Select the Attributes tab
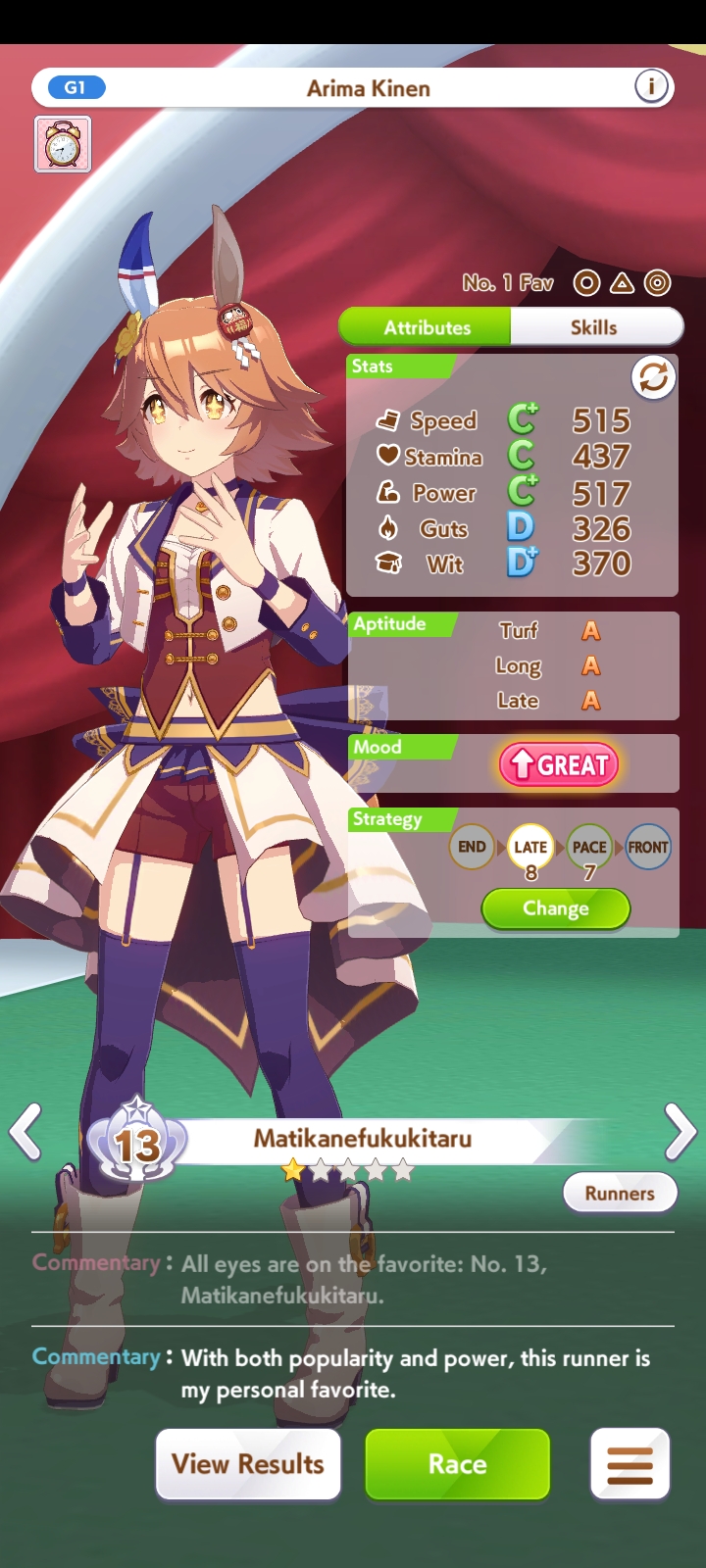 coord(426,327)
